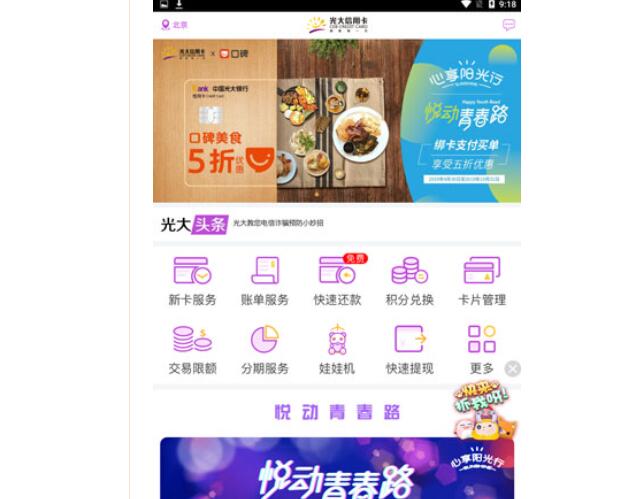
Task: Open 快速提现 quick cash withdrawal
Action: coord(409,350)
